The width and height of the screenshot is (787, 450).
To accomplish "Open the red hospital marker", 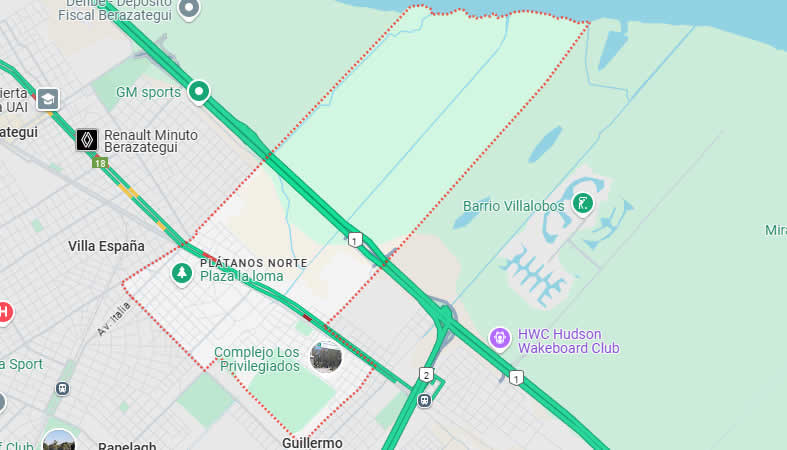I will coord(3,312).
